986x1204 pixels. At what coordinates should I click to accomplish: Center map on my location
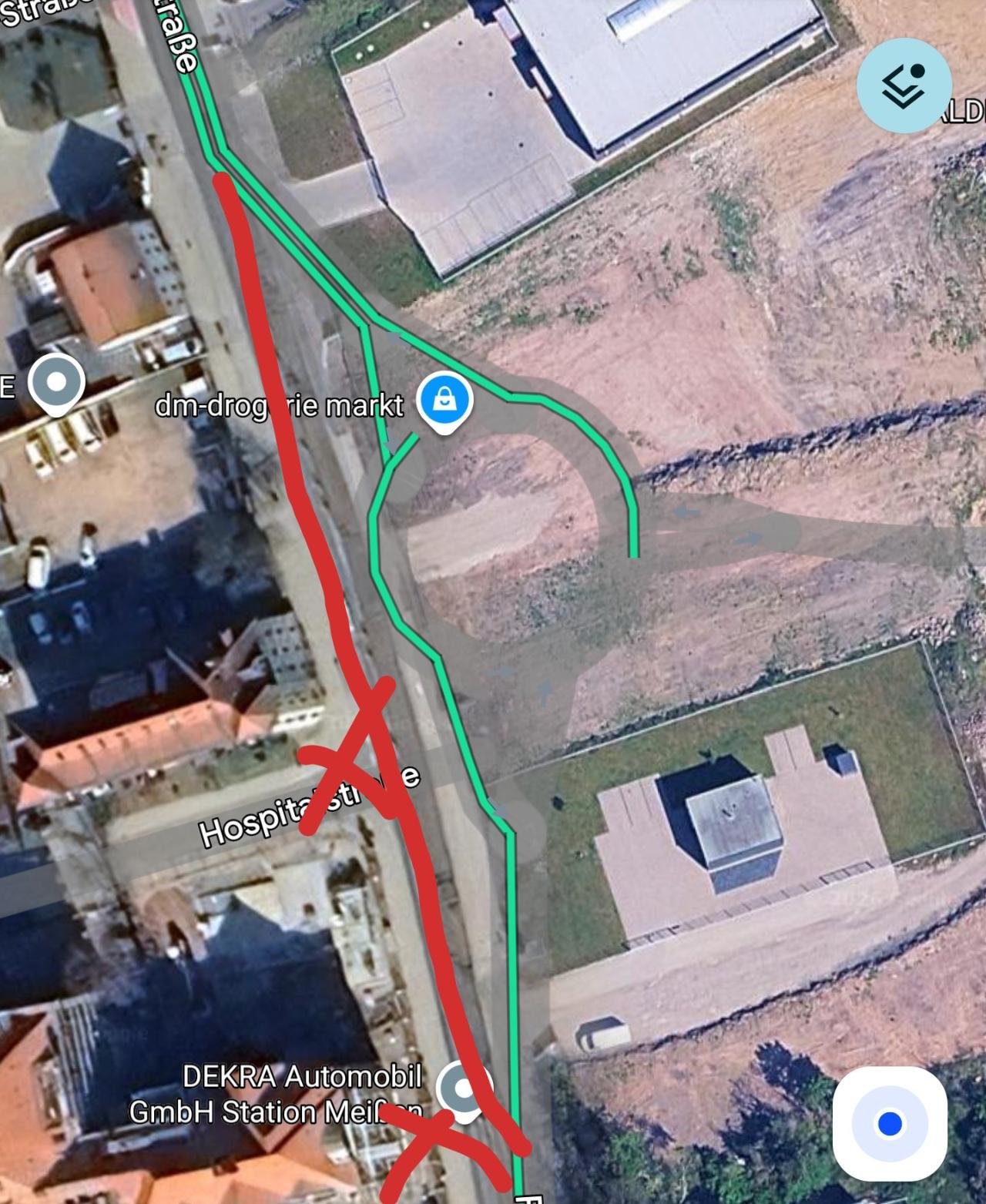890,1124
